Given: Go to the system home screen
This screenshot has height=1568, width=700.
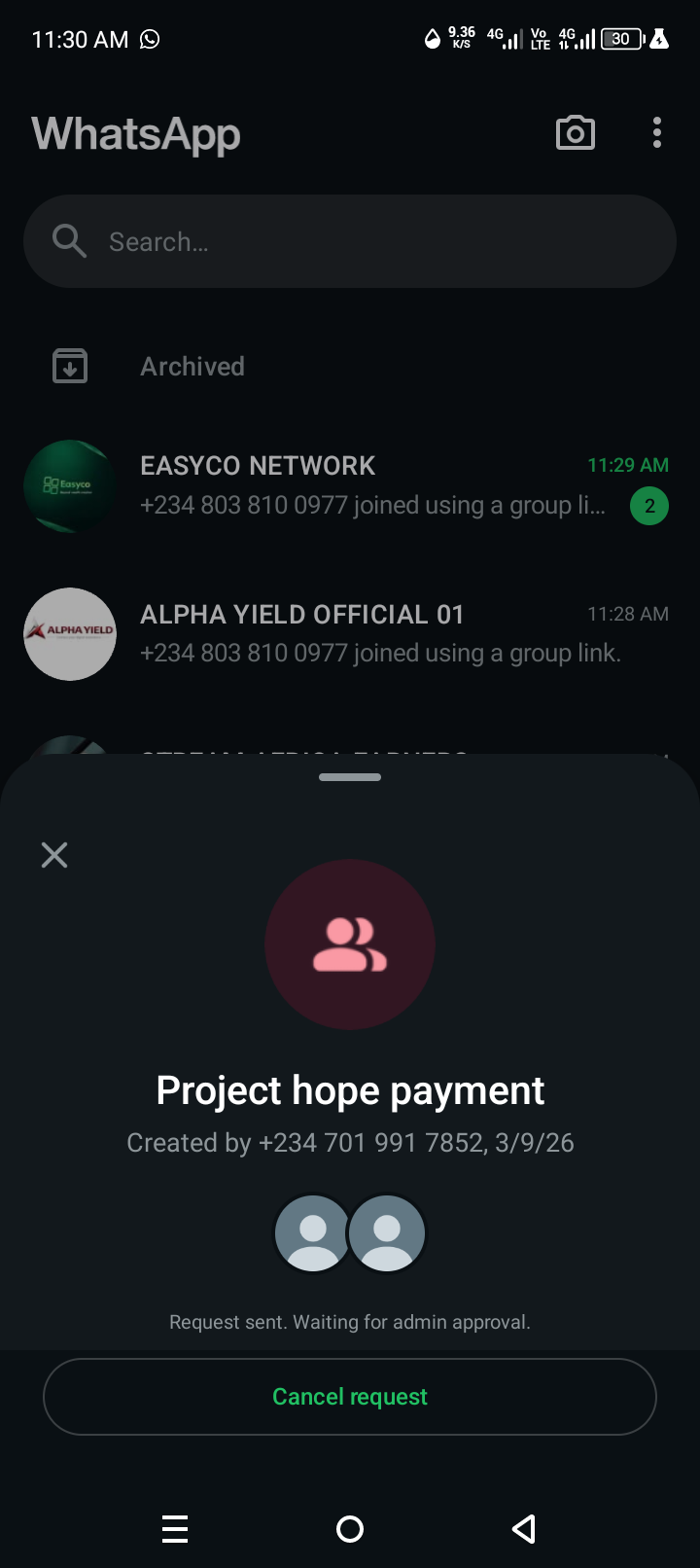Looking at the screenshot, I should pos(350,1529).
